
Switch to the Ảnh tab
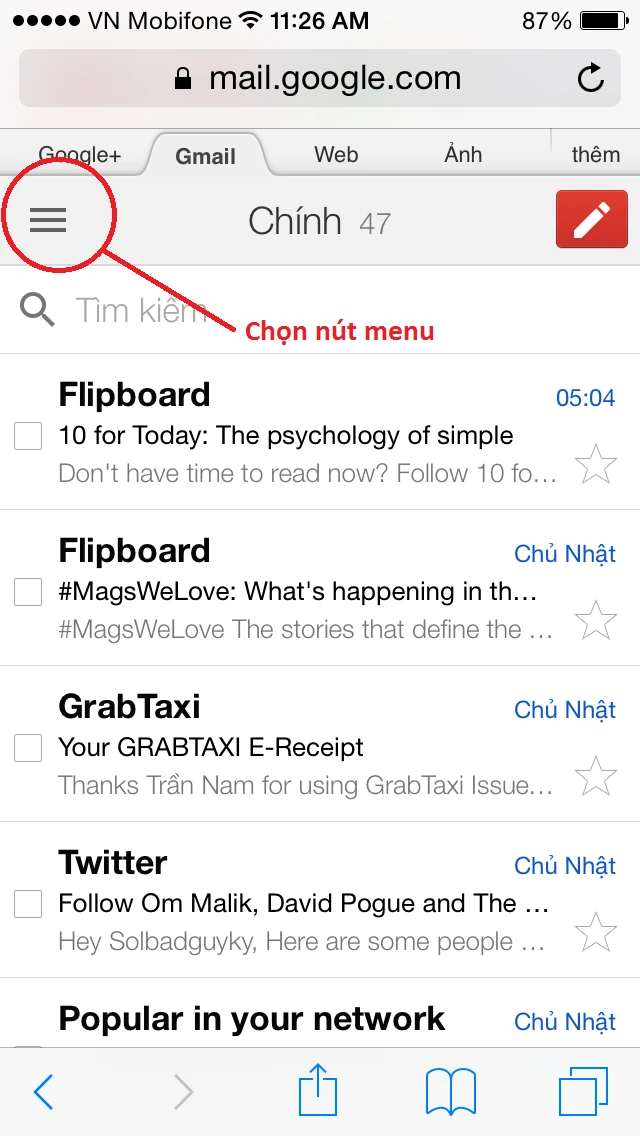point(463,155)
